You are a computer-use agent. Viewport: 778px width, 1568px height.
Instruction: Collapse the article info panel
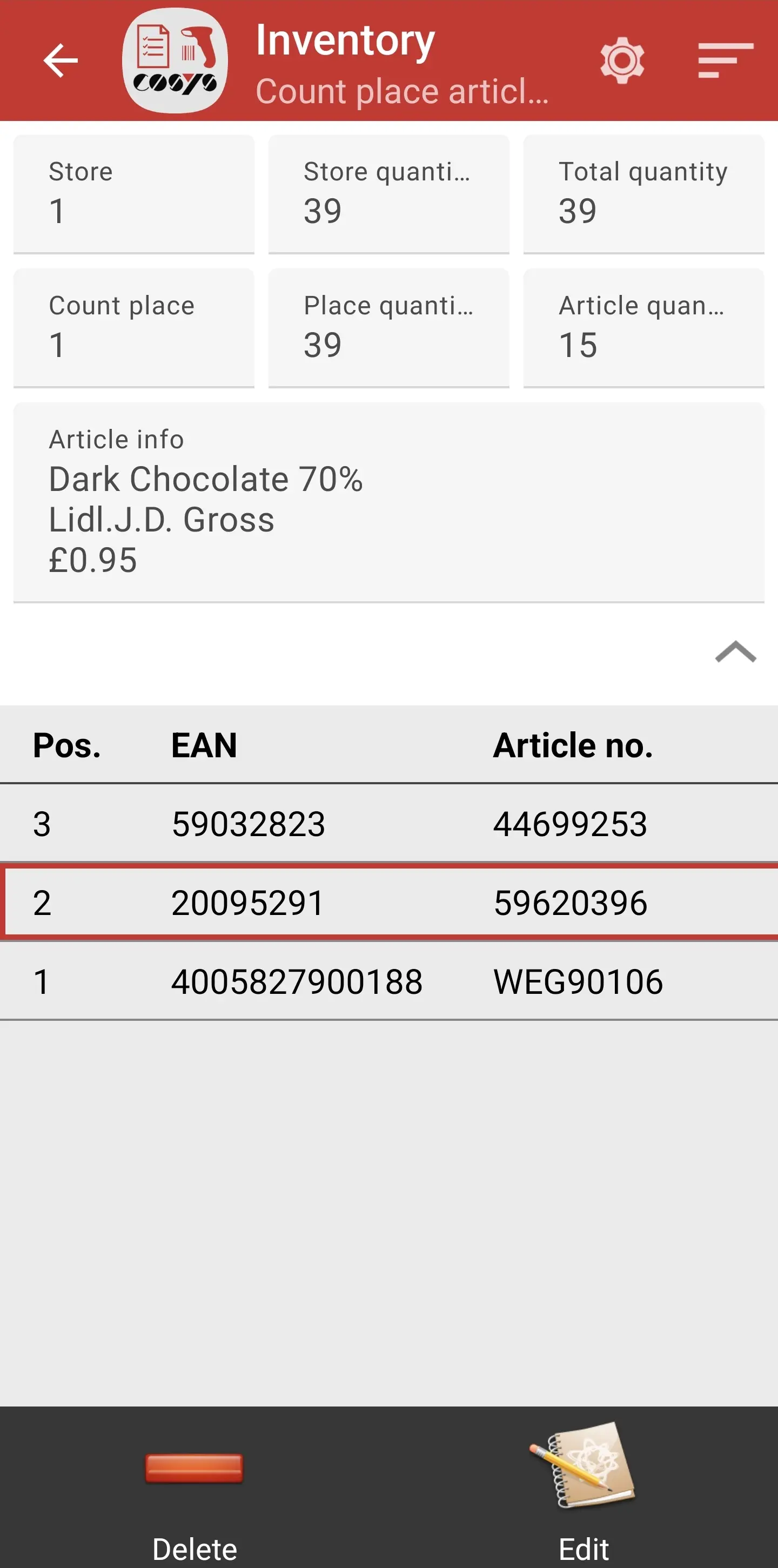[x=735, y=651]
